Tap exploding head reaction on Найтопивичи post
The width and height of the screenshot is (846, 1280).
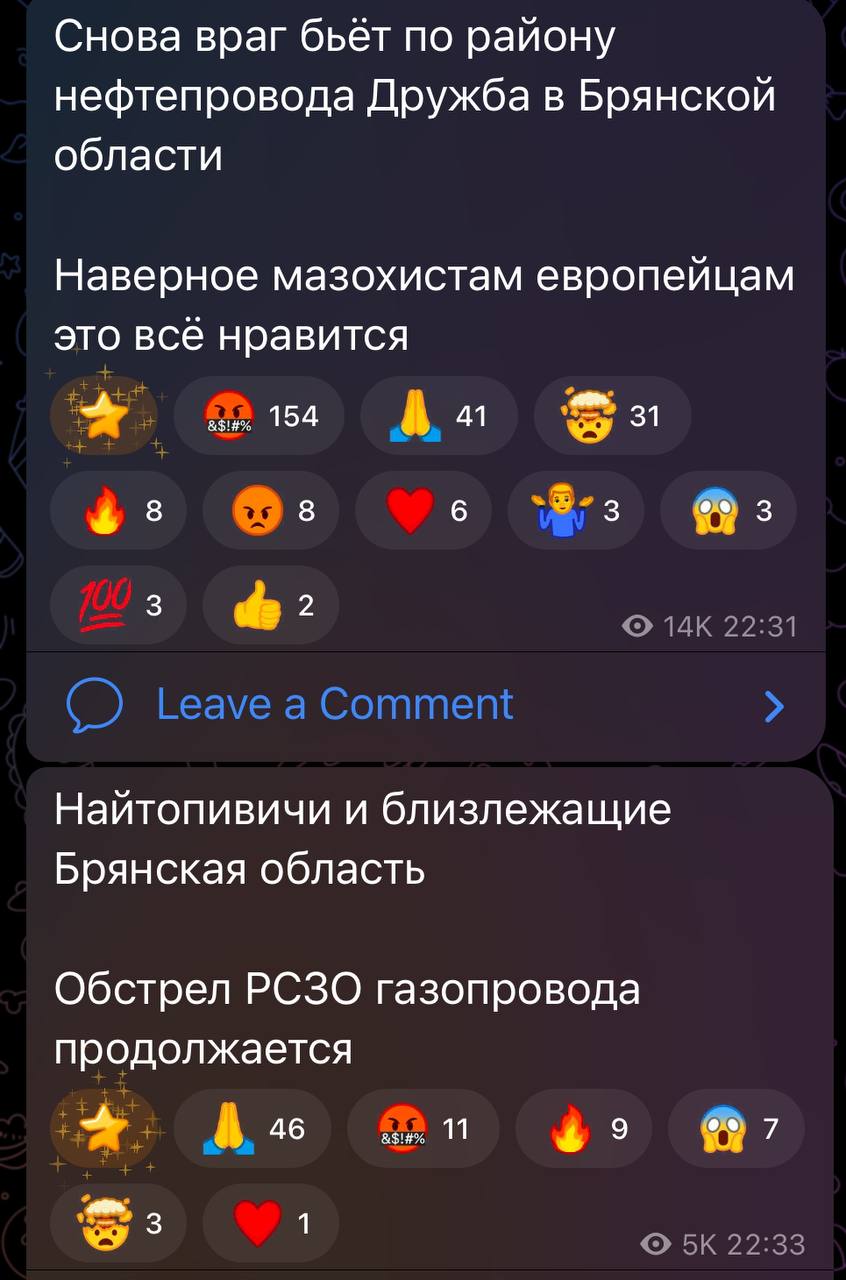point(118,1223)
